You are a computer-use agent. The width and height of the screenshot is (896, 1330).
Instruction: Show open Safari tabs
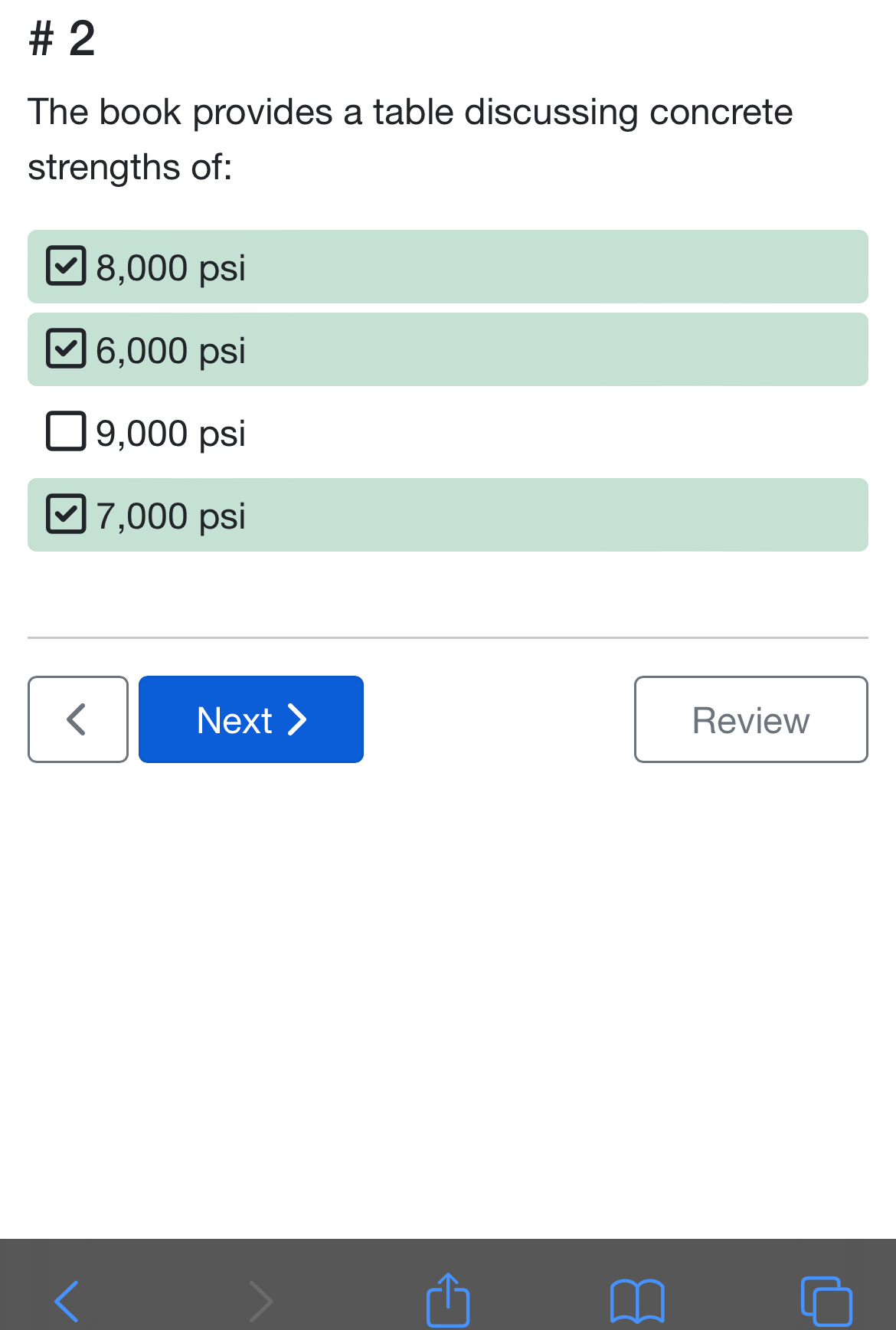[826, 1300]
